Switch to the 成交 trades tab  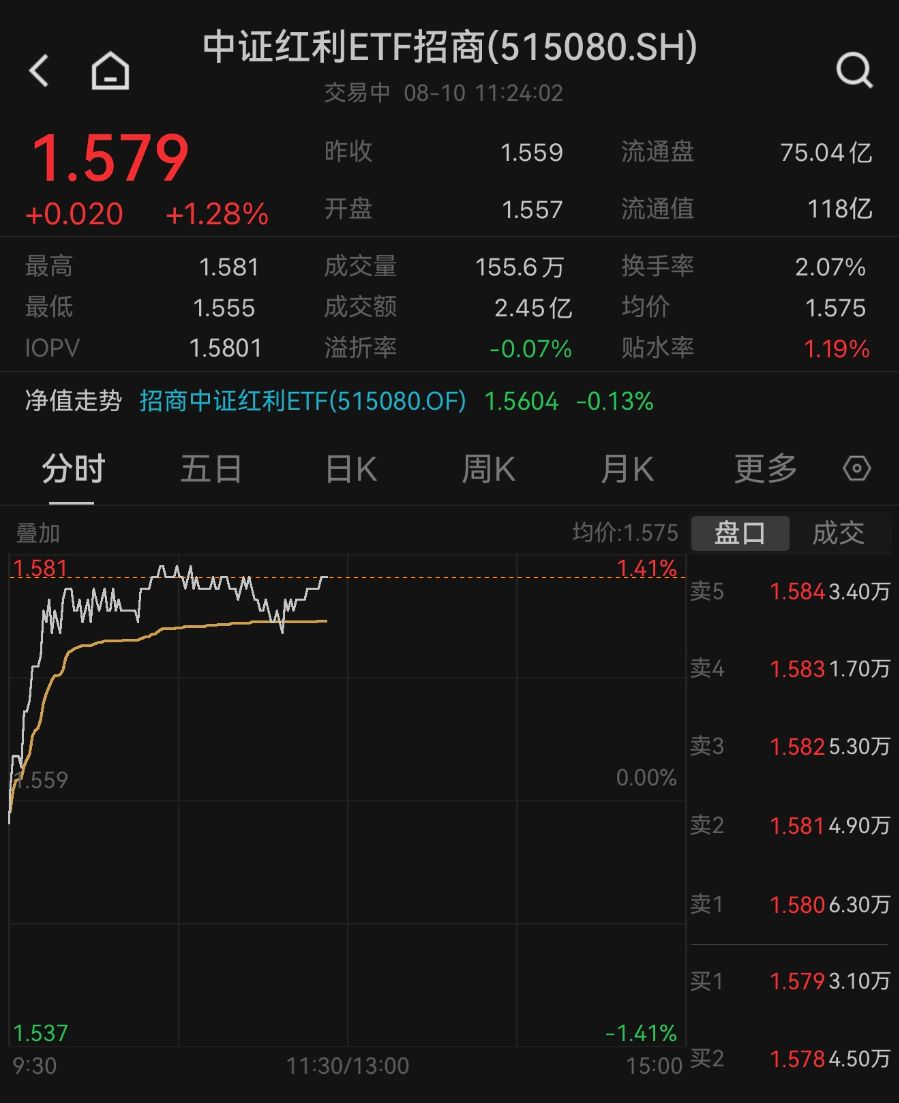839,533
